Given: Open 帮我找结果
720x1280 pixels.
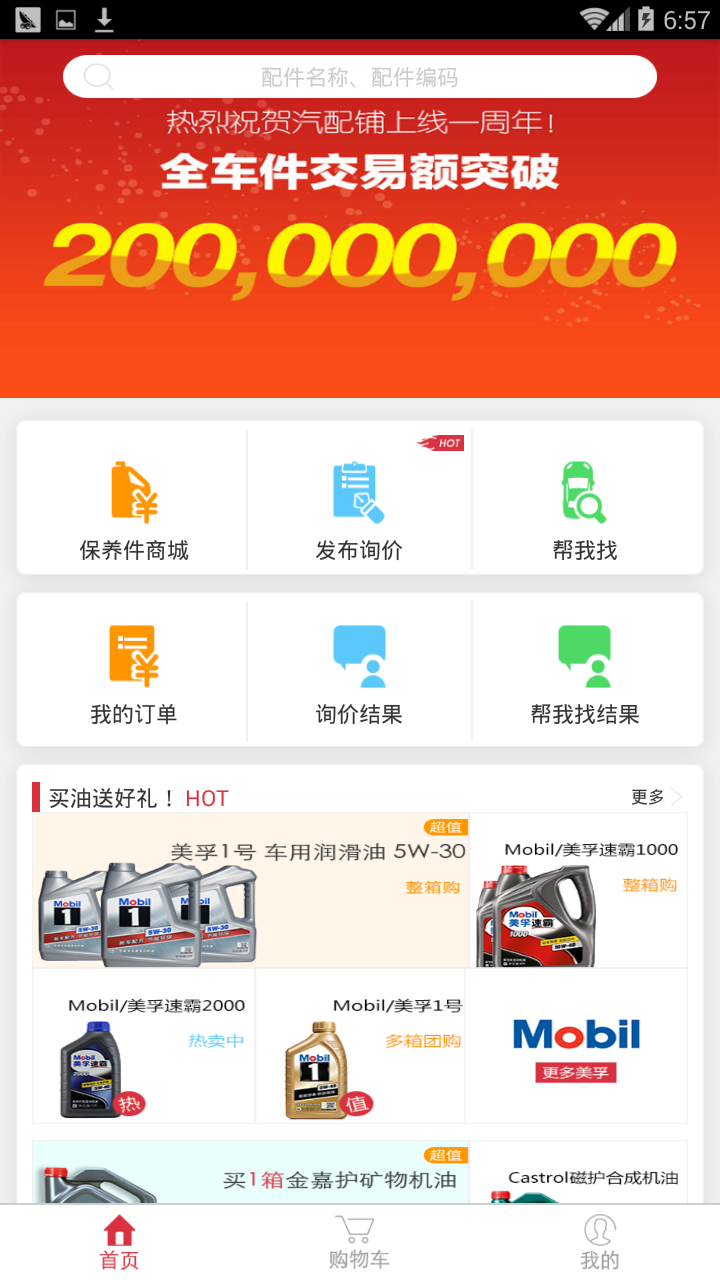Looking at the screenshot, I should pos(585,672).
